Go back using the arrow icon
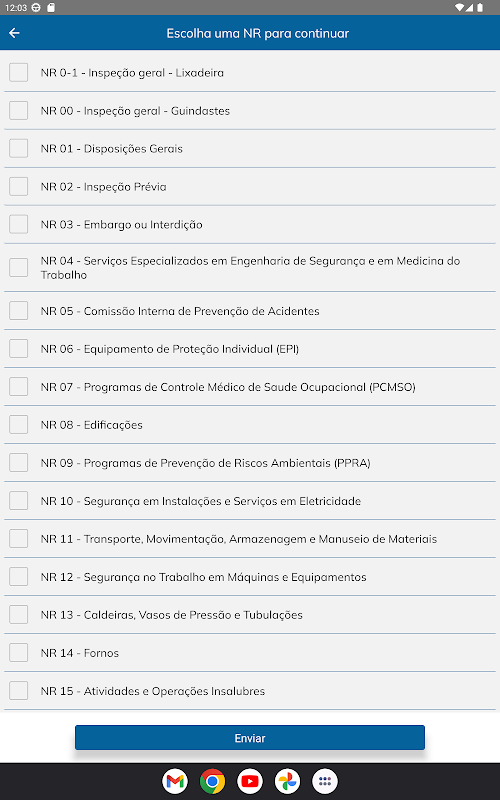The height and width of the screenshot is (800, 500). [x=14, y=33]
